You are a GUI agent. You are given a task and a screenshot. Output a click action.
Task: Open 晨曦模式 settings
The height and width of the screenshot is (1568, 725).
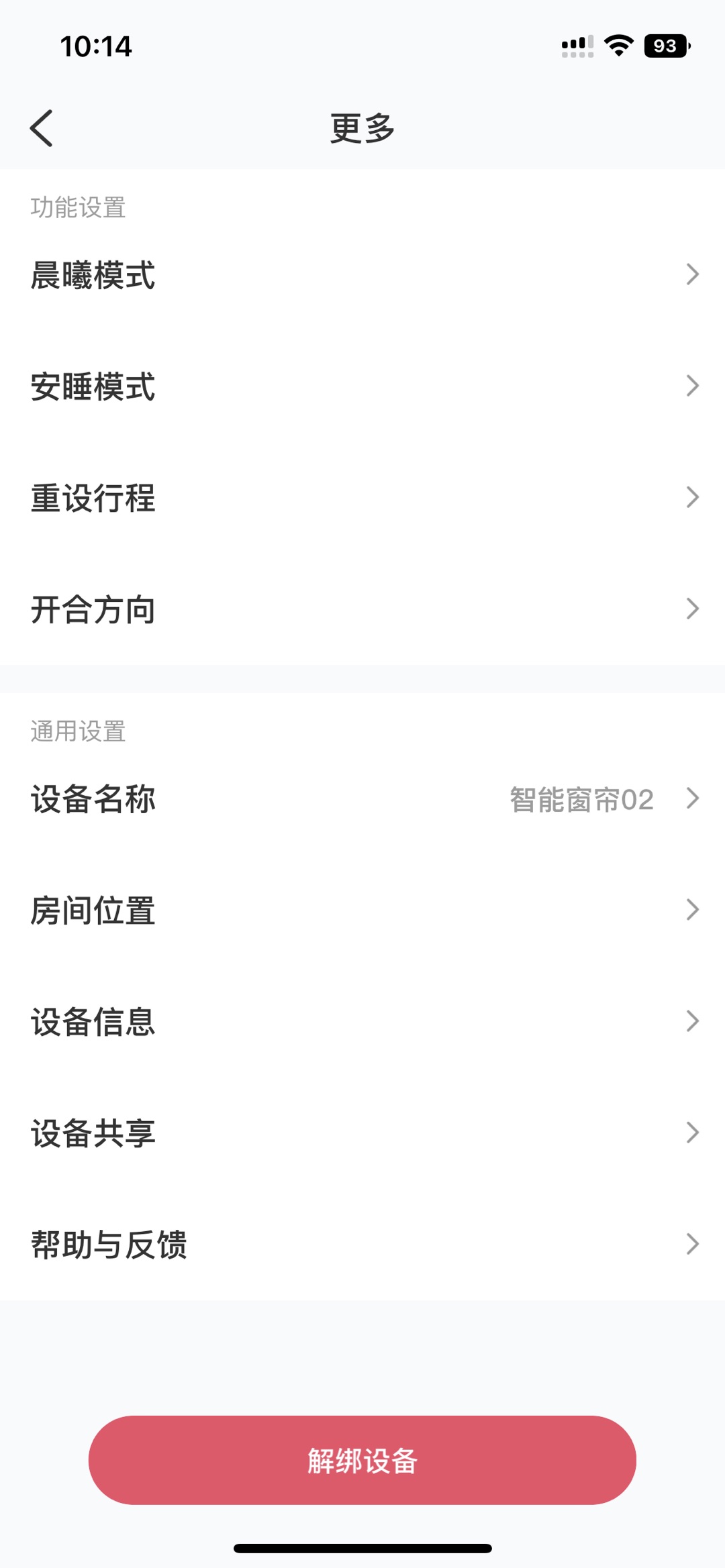pos(362,275)
